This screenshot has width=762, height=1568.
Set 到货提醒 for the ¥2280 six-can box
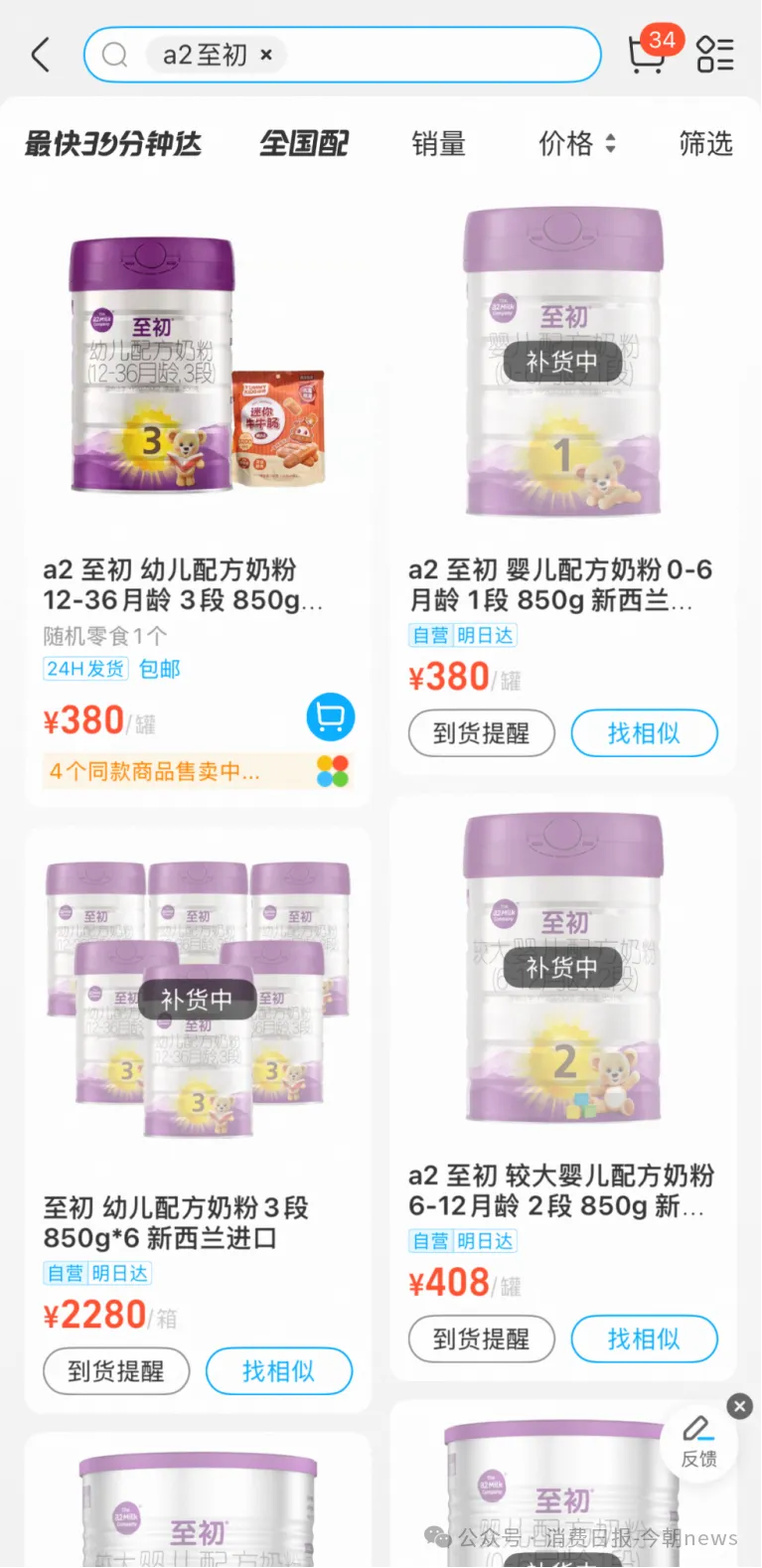pos(116,1371)
